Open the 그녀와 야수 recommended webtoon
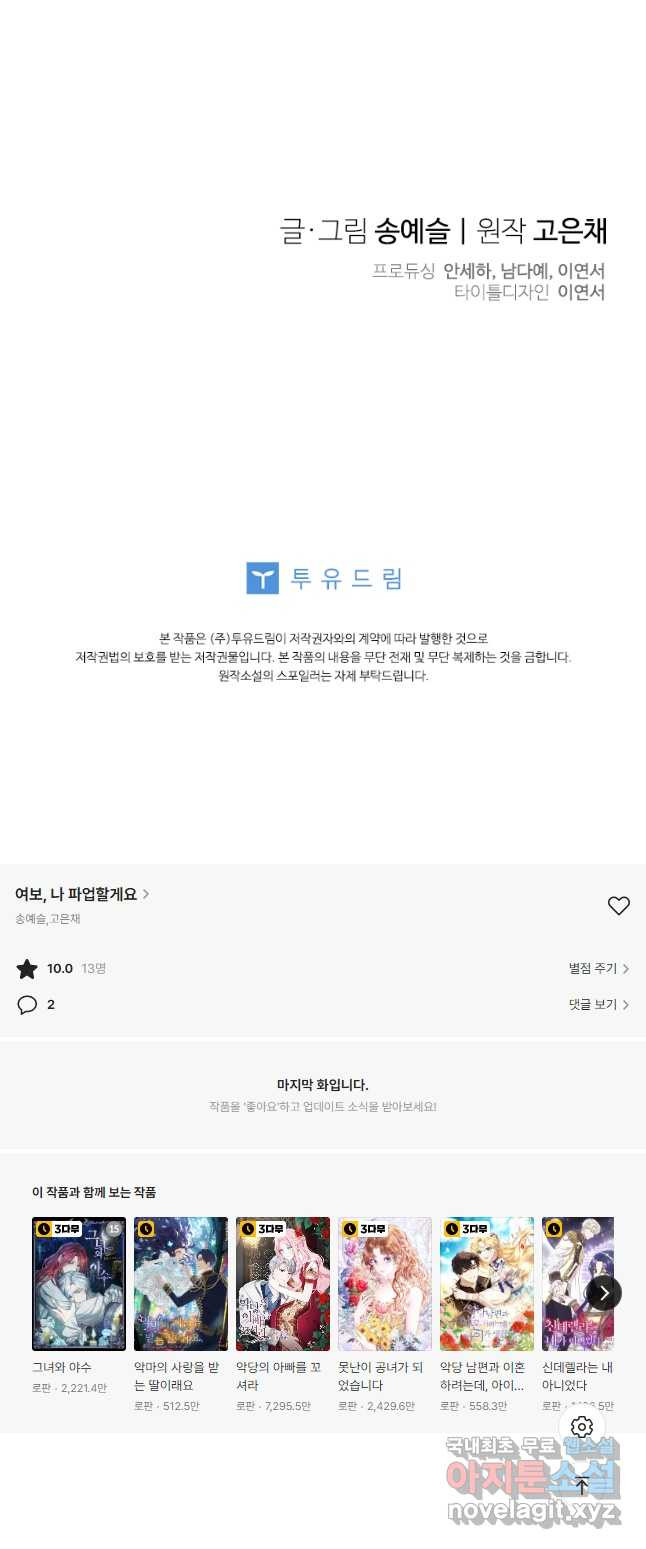The width and height of the screenshot is (646, 1549). pos(79,1284)
